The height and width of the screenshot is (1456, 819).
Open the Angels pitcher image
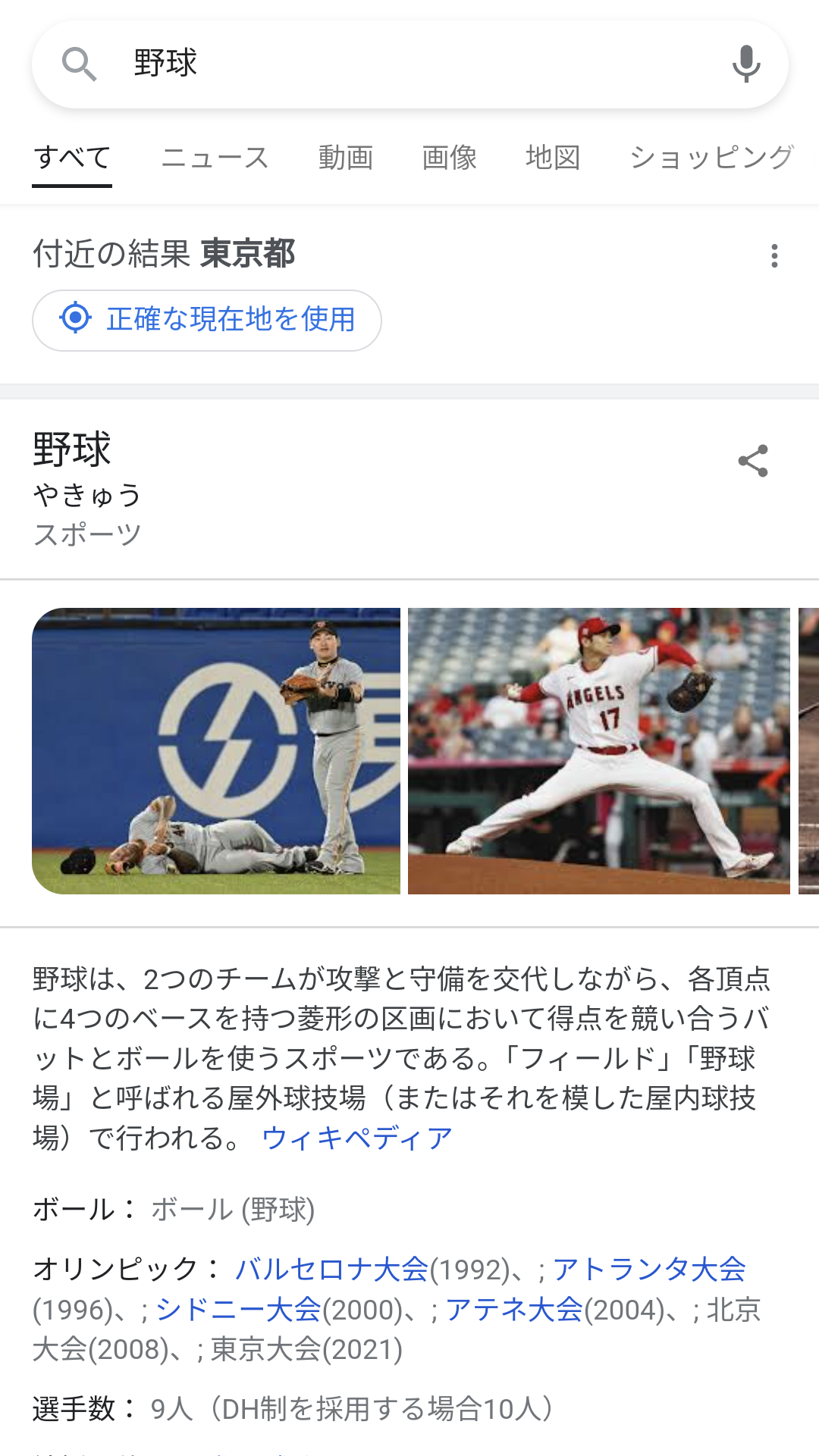[x=599, y=750]
